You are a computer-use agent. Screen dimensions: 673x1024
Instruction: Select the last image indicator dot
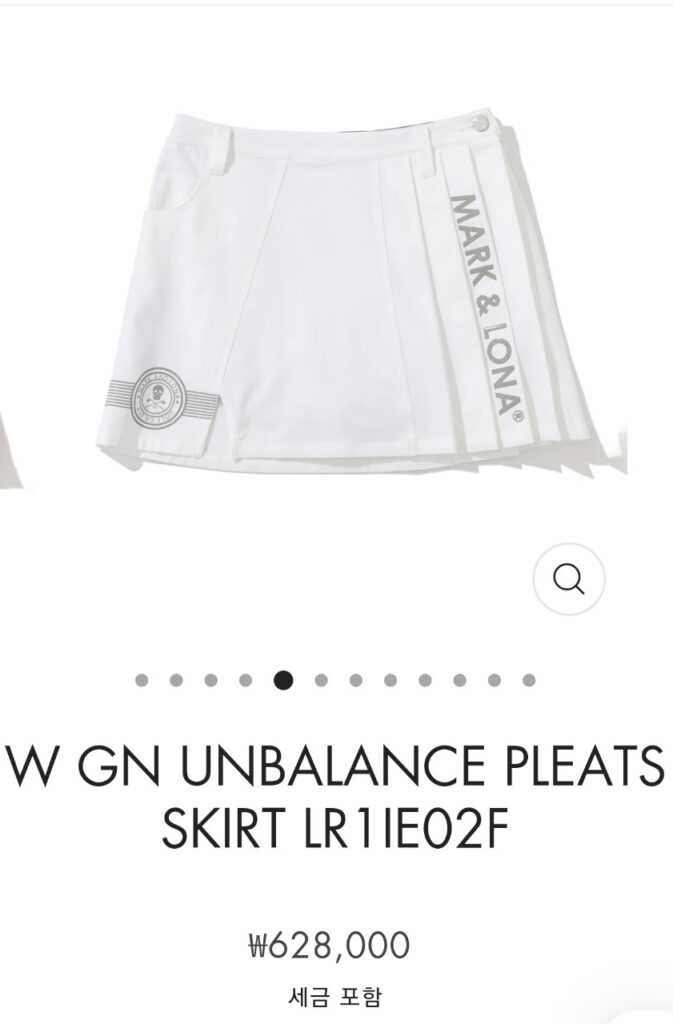coord(529,681)
